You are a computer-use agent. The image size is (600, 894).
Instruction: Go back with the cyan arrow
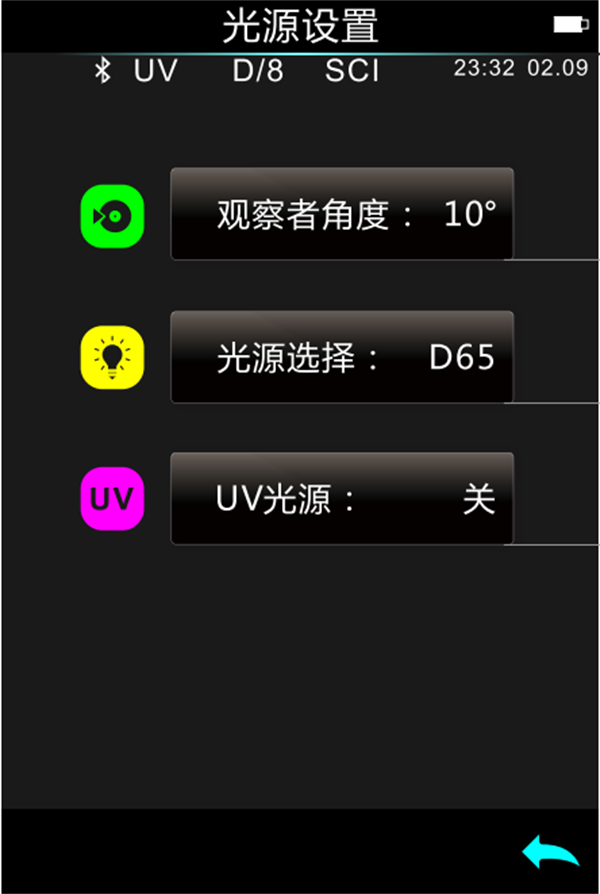click(549, 852)
